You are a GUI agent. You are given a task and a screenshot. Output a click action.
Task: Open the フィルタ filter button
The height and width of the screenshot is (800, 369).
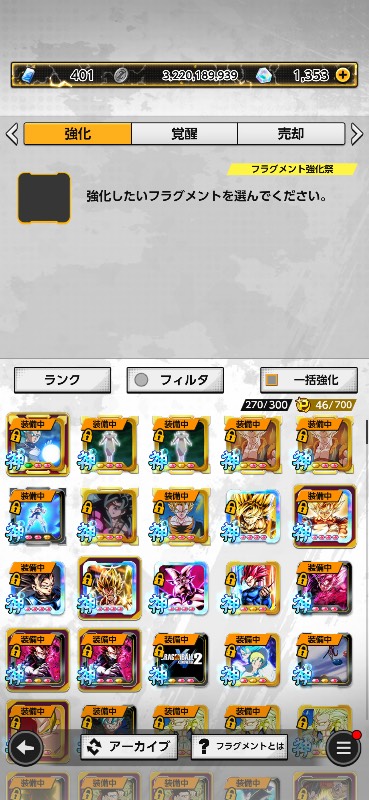tap(175, 380)
